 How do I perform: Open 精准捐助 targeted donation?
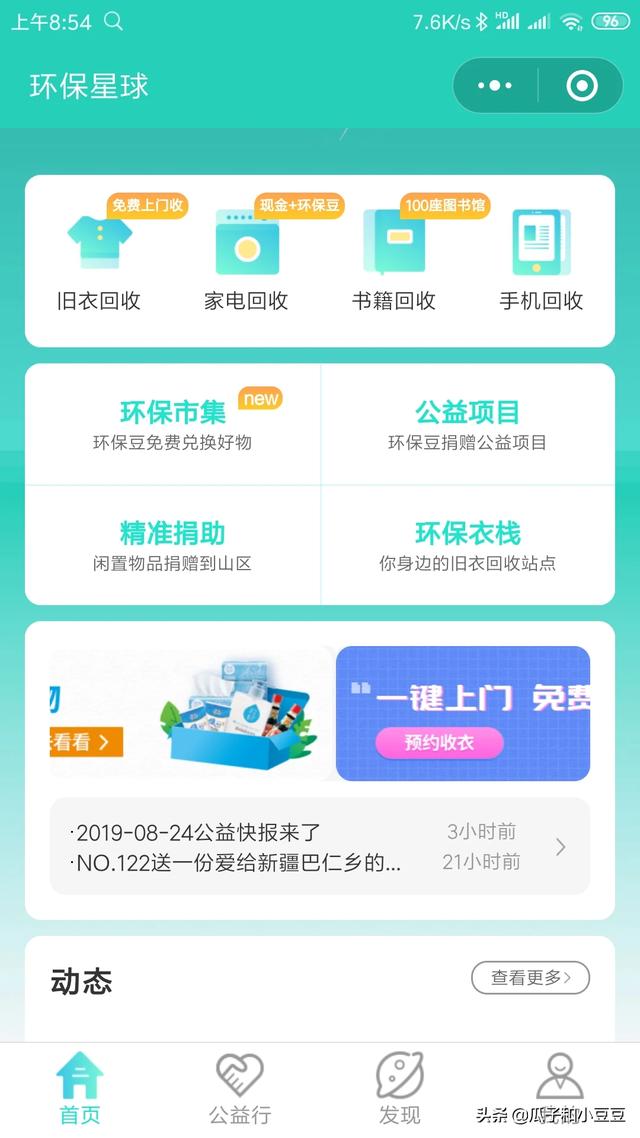pos(173,545)
